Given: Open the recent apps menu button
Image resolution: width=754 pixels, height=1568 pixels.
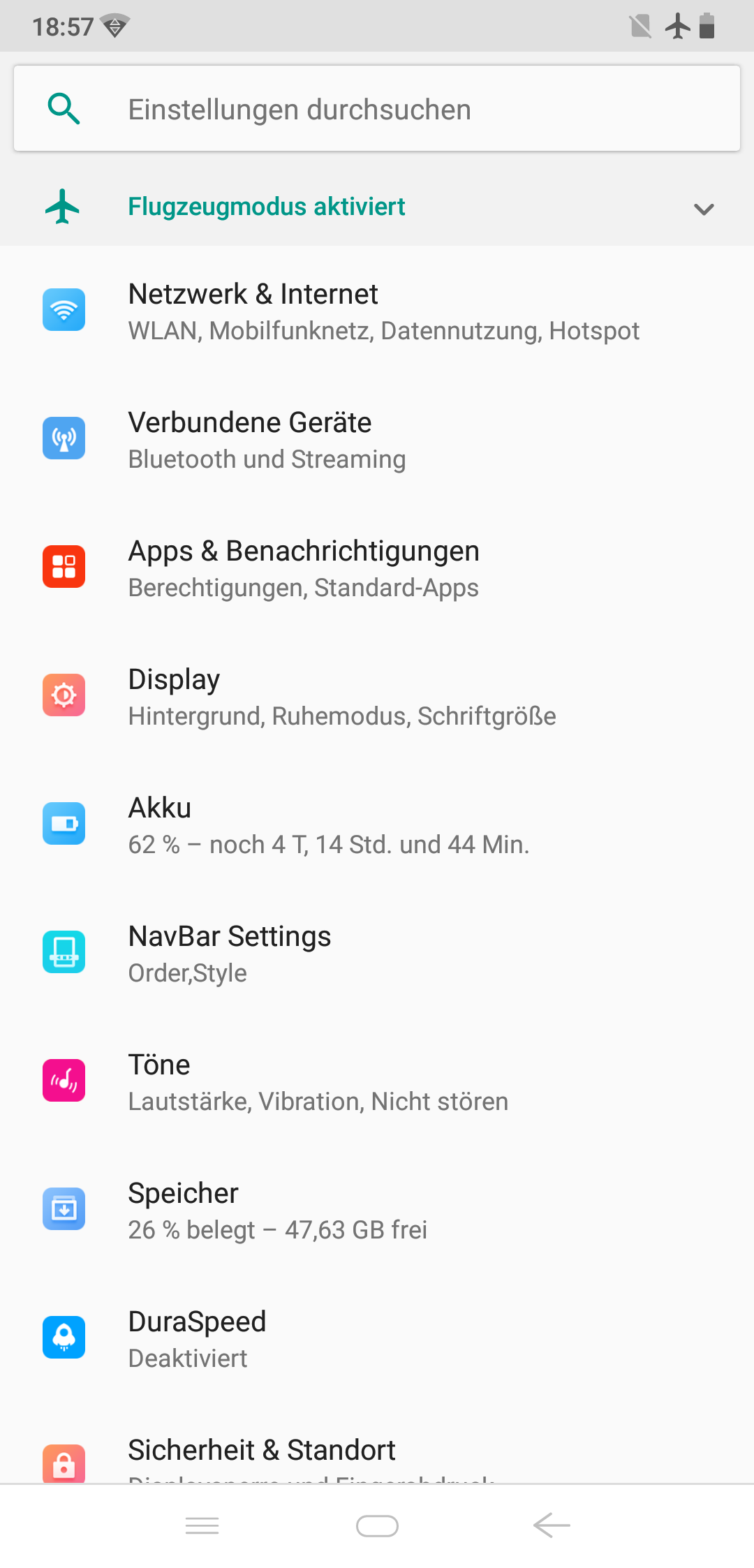Looking at the screenshot, I should [202, 1526].
